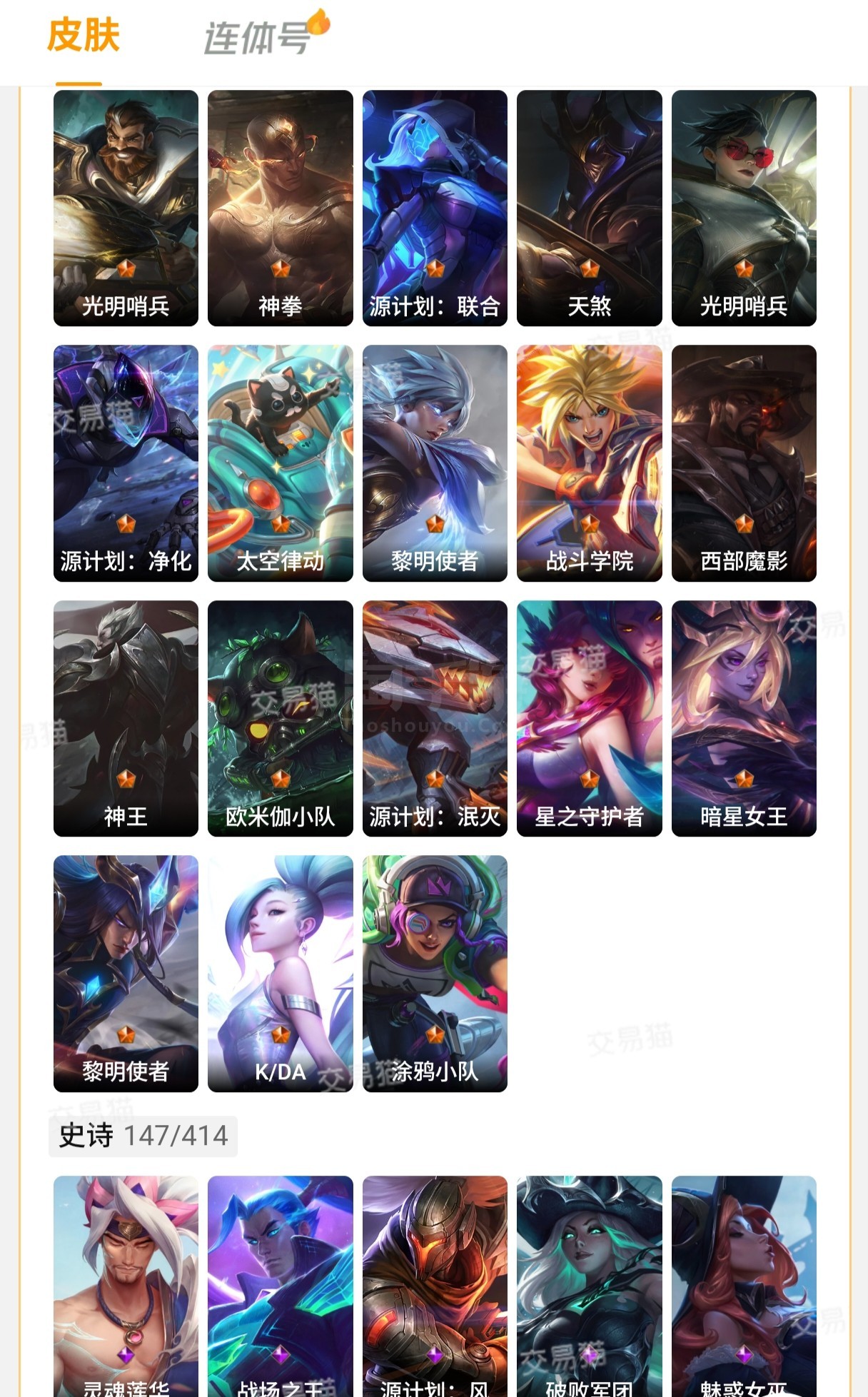Open the 源计划：净化 skin card

point(126,463)
